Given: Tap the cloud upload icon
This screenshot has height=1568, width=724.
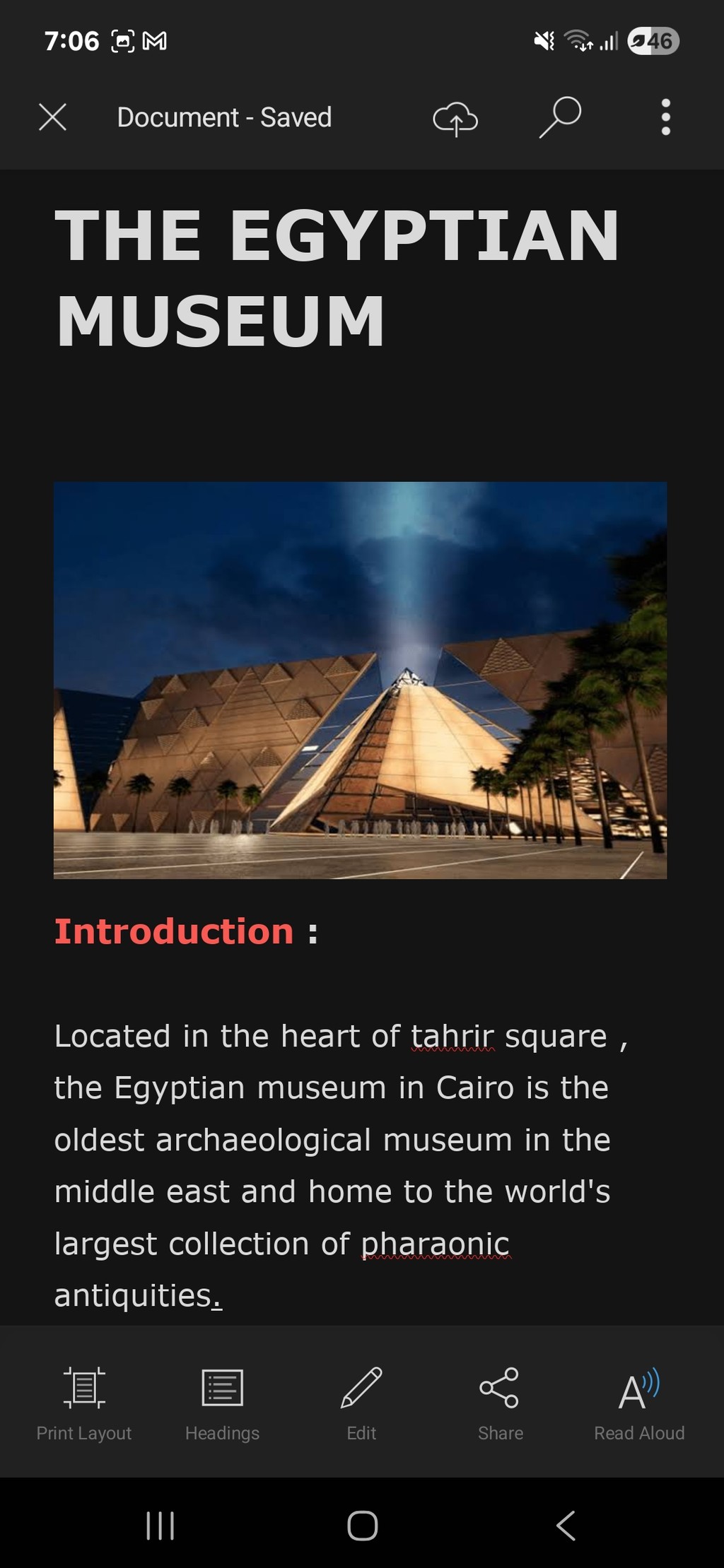Looking at the screenshot, I should [455, 118].
